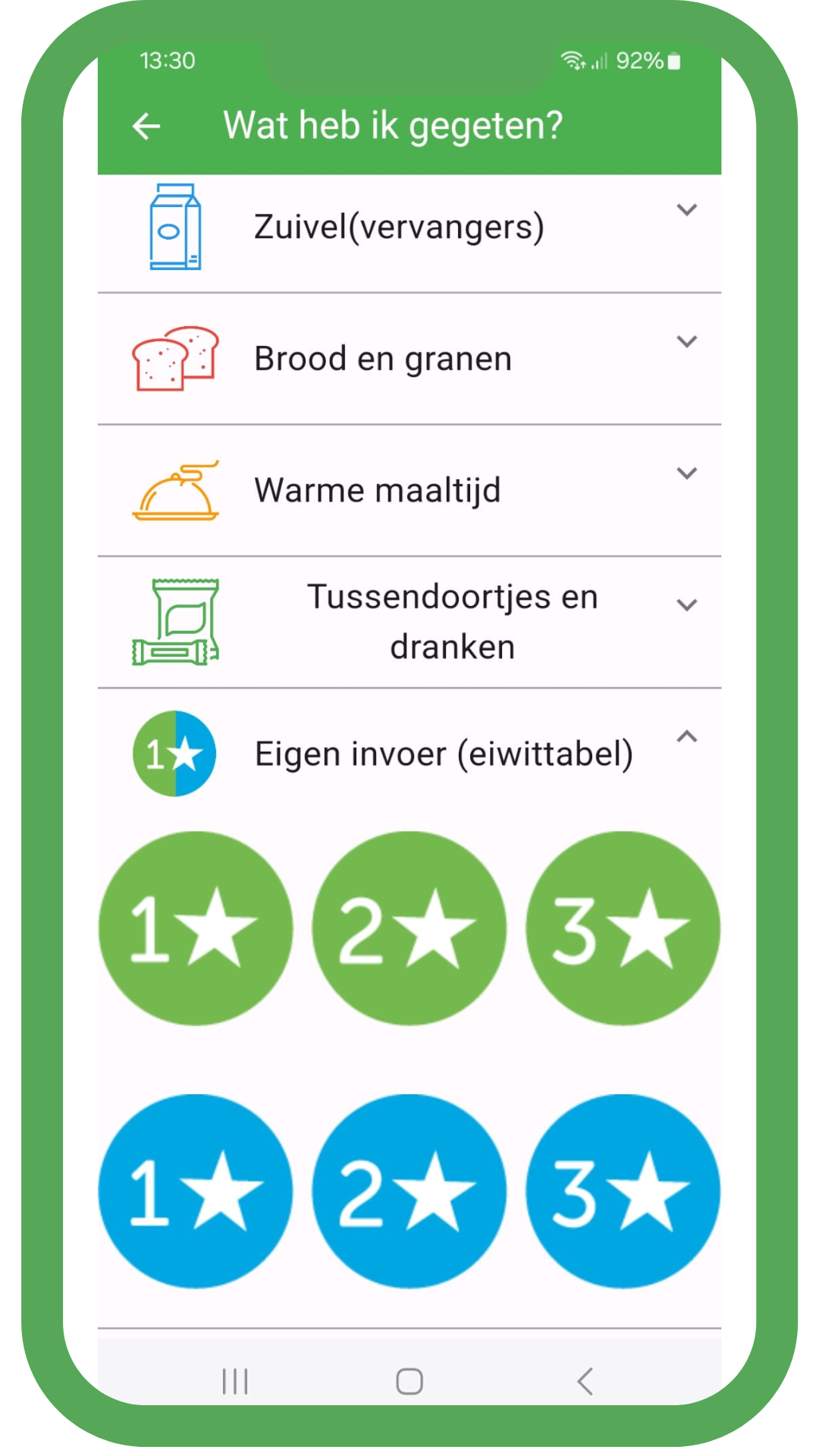
Task: Select the blue 2-star protein badge
Action: click(409, 1191)
